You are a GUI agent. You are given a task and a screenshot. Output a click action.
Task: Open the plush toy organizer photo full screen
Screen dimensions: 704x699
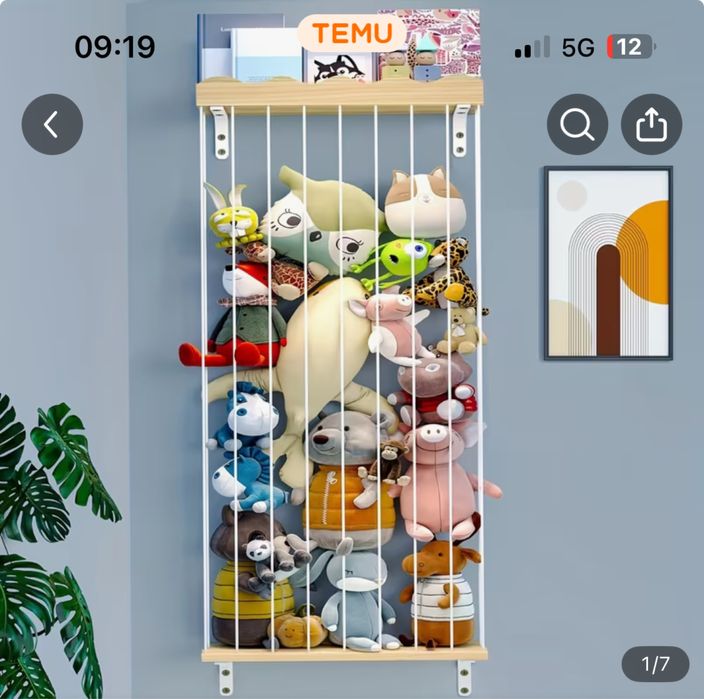[x=340, y=400]
